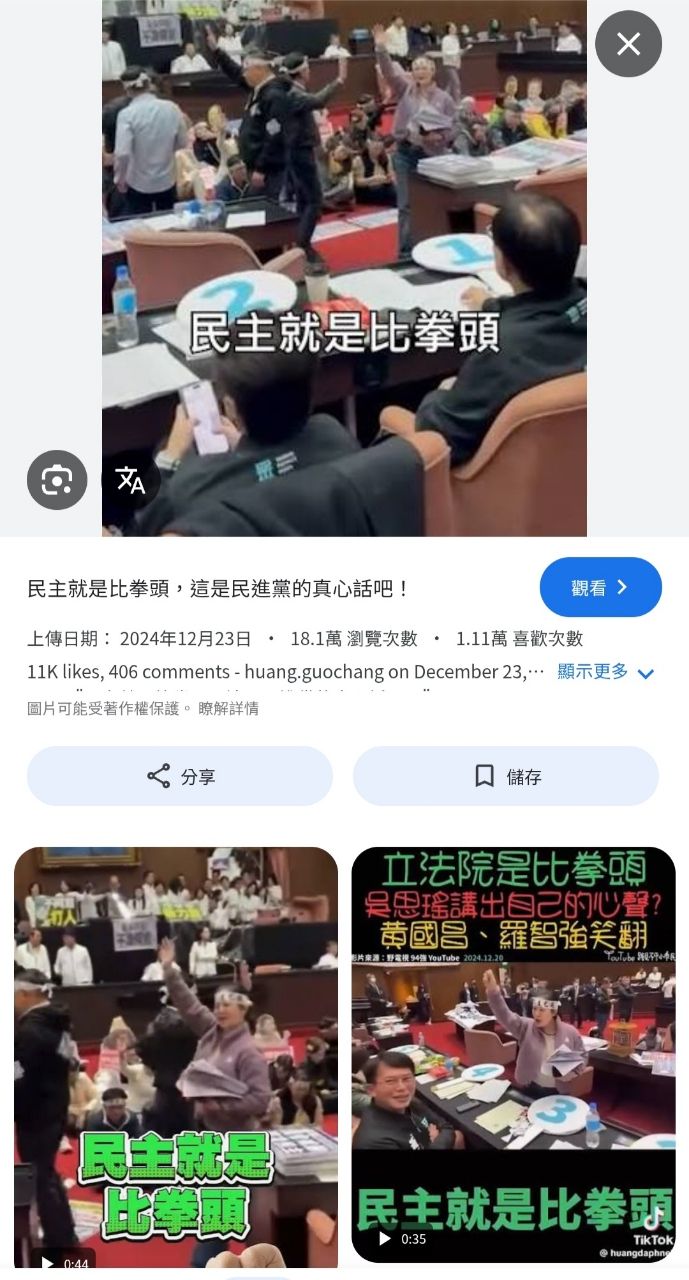Translate the text in the image
The height and width of the screenshot is (1280, 689).
131,480
